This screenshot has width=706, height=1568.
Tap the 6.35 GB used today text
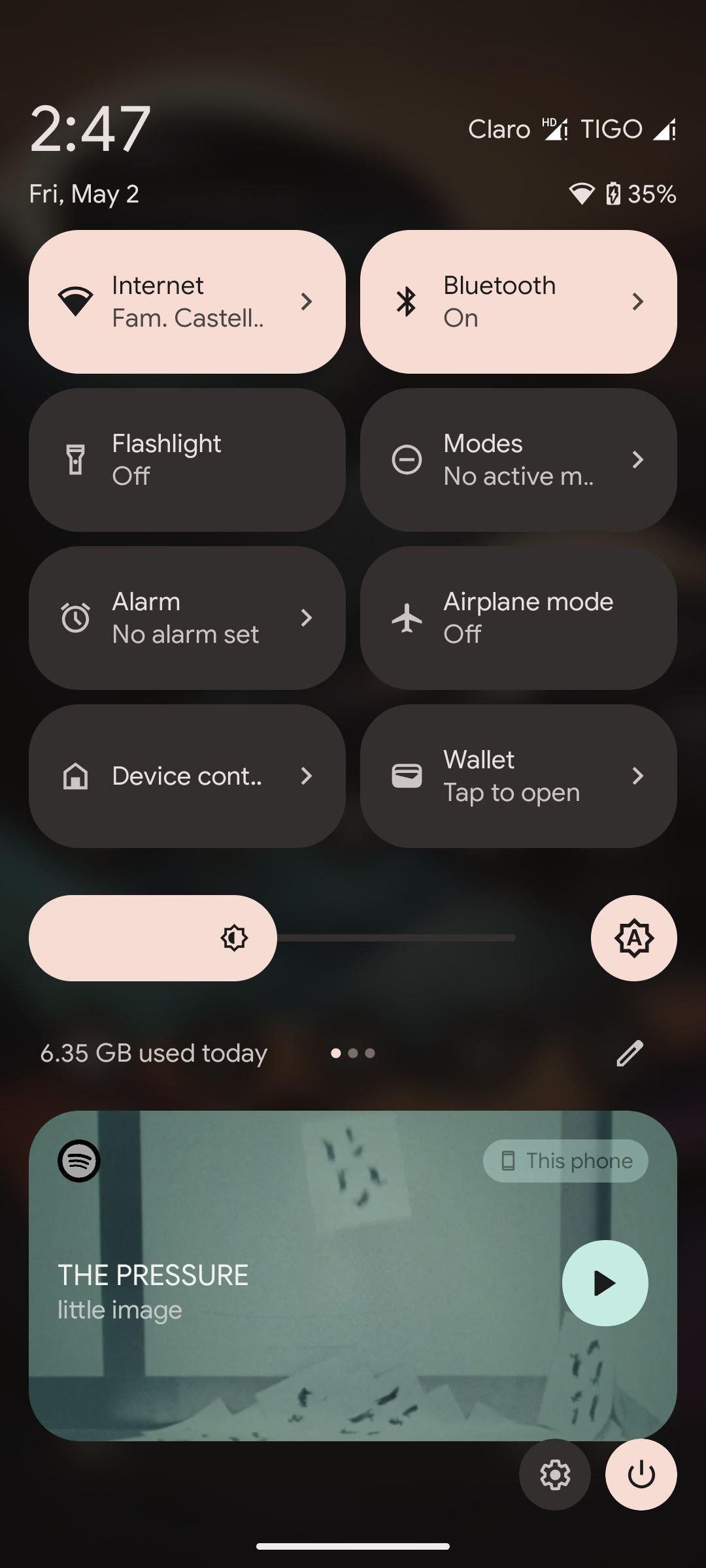tap(154, 1053)
